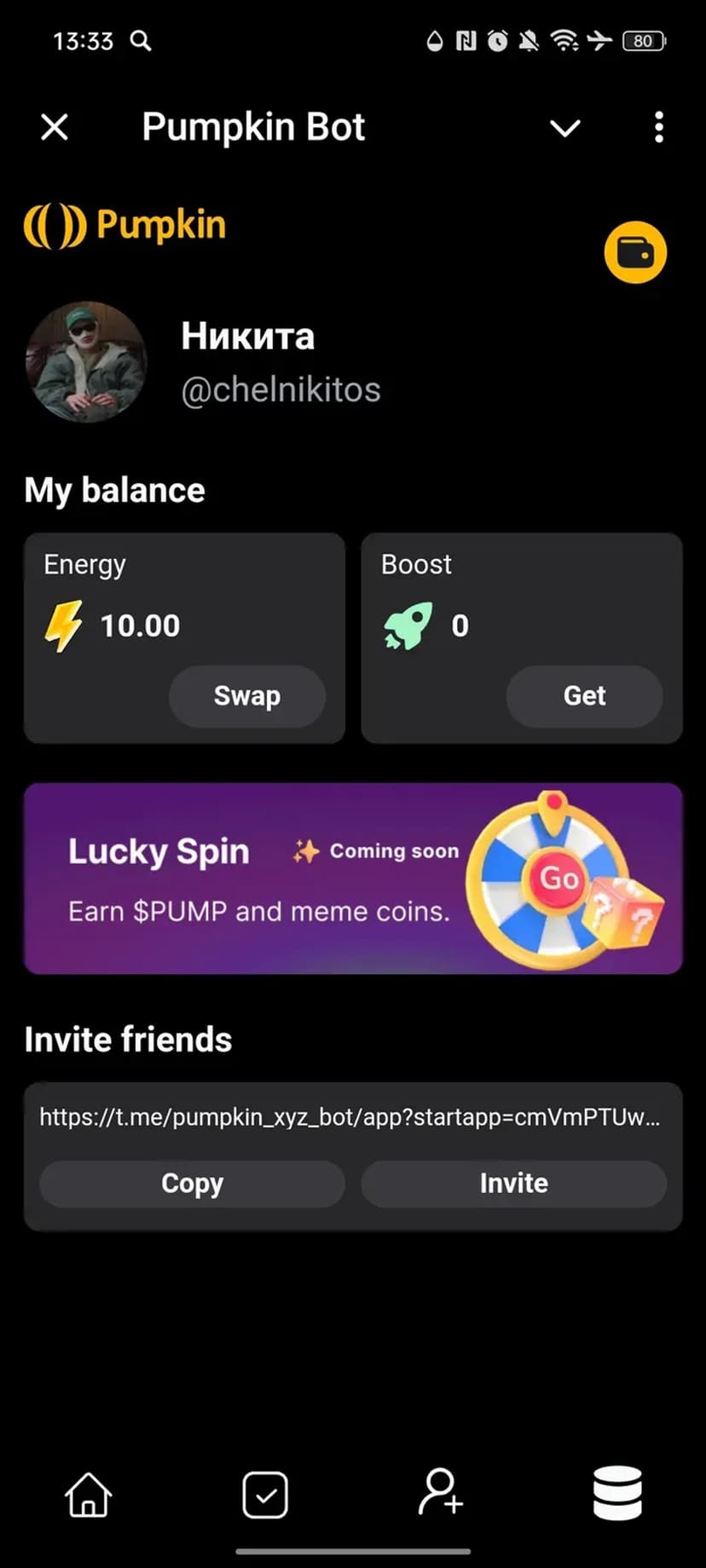Viewport: 706px width, 1568px height.
Task: Switch to the tasks checkmark tab
Action: pyautogui.click(x=265, y=1495)
